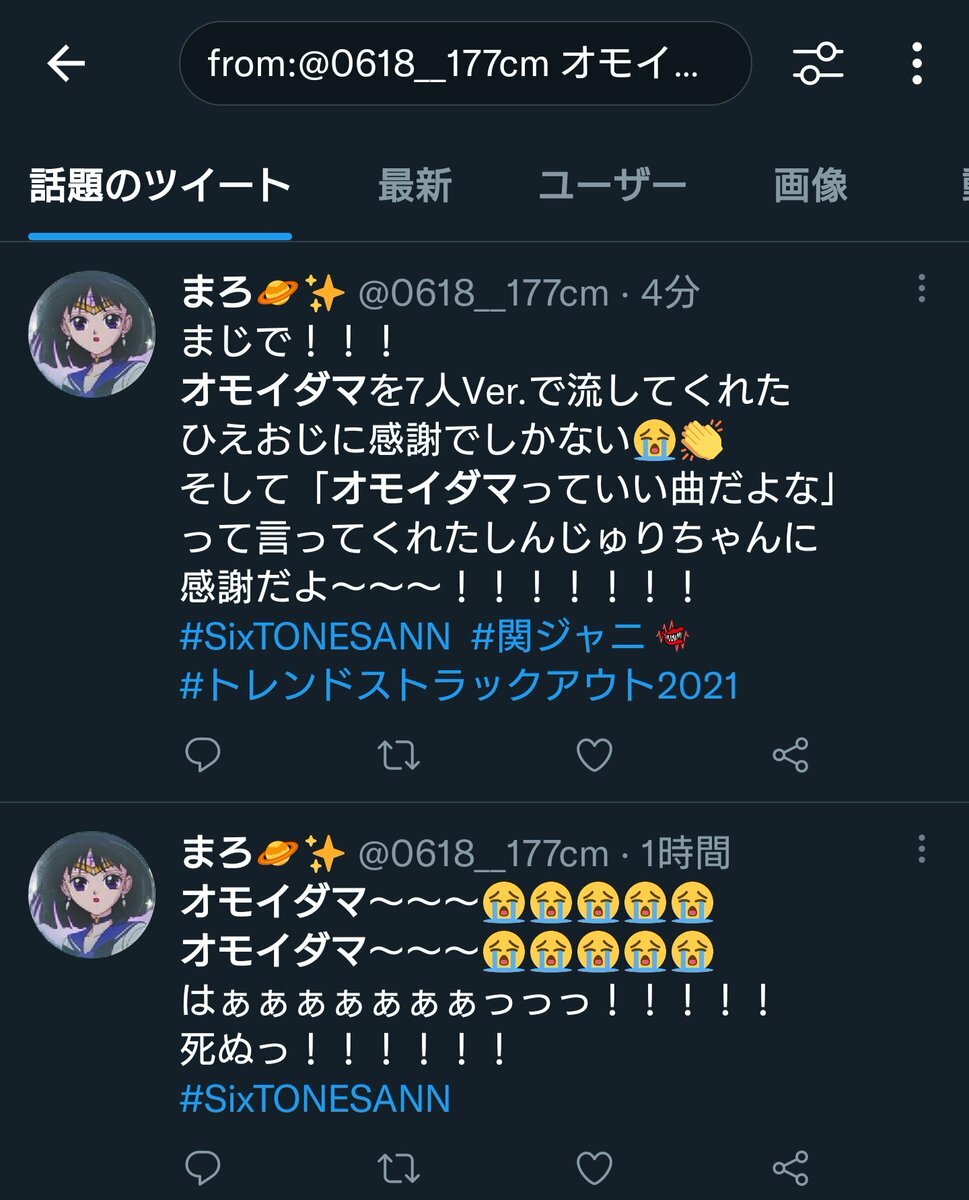Share the 4分 tweet

coord(790,756)
